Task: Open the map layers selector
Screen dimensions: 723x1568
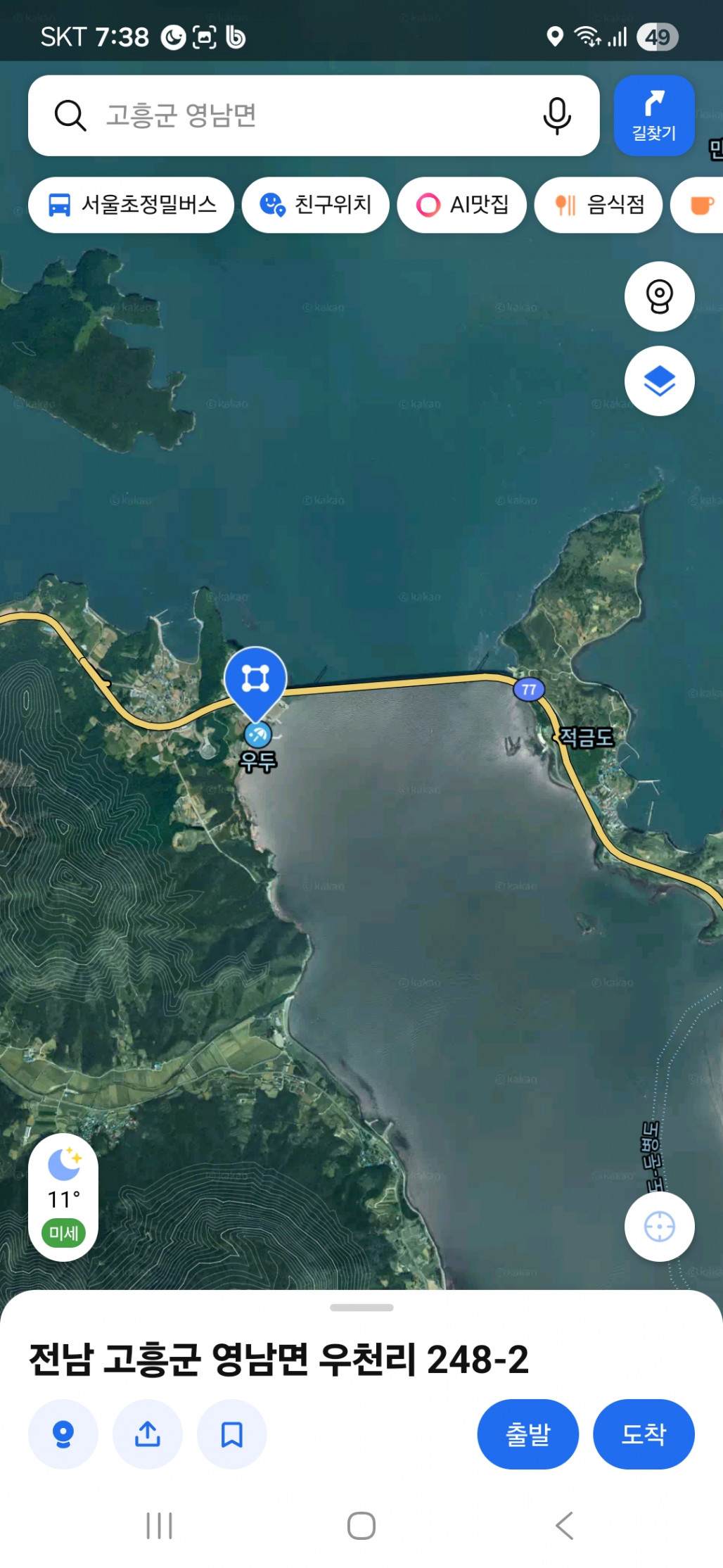Action: click(x=659, y=380)
